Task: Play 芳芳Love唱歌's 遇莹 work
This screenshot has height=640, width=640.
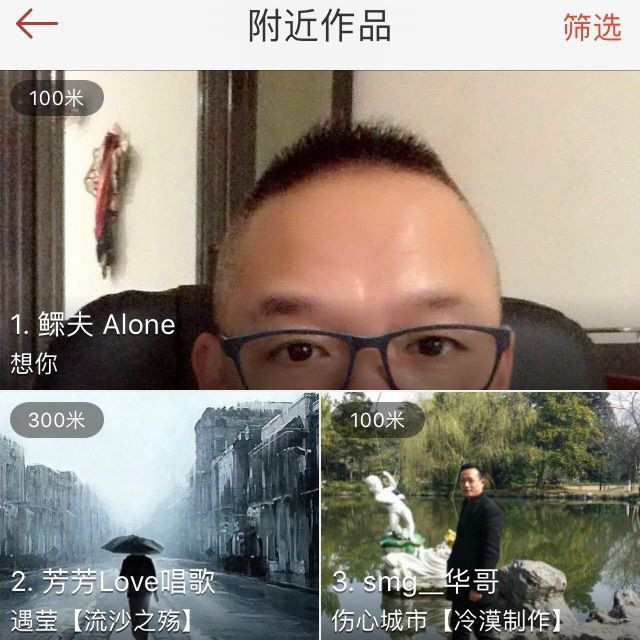Action: (x=159, y=516)
